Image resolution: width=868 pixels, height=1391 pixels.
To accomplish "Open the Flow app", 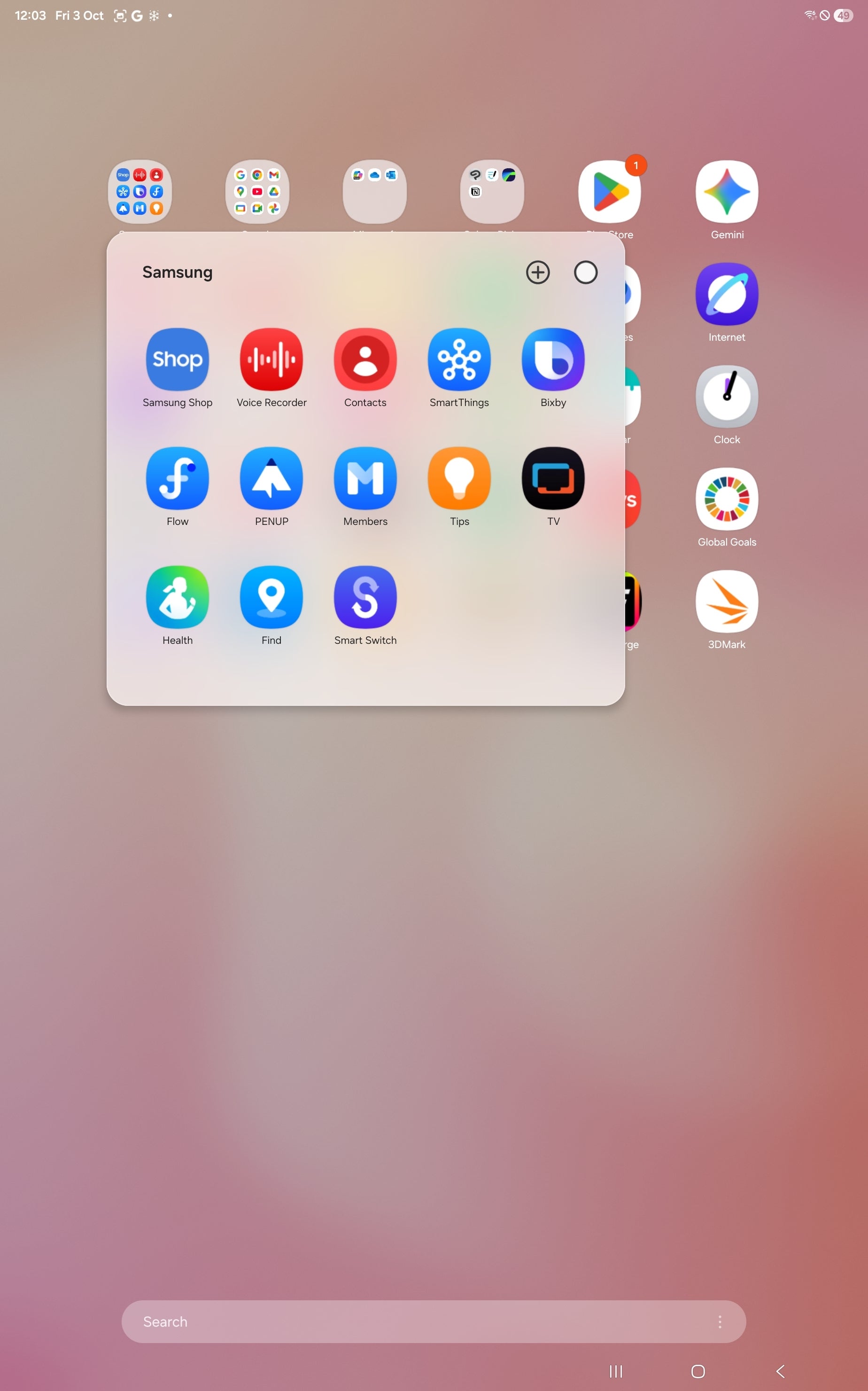I will click(x=178, y=478).
